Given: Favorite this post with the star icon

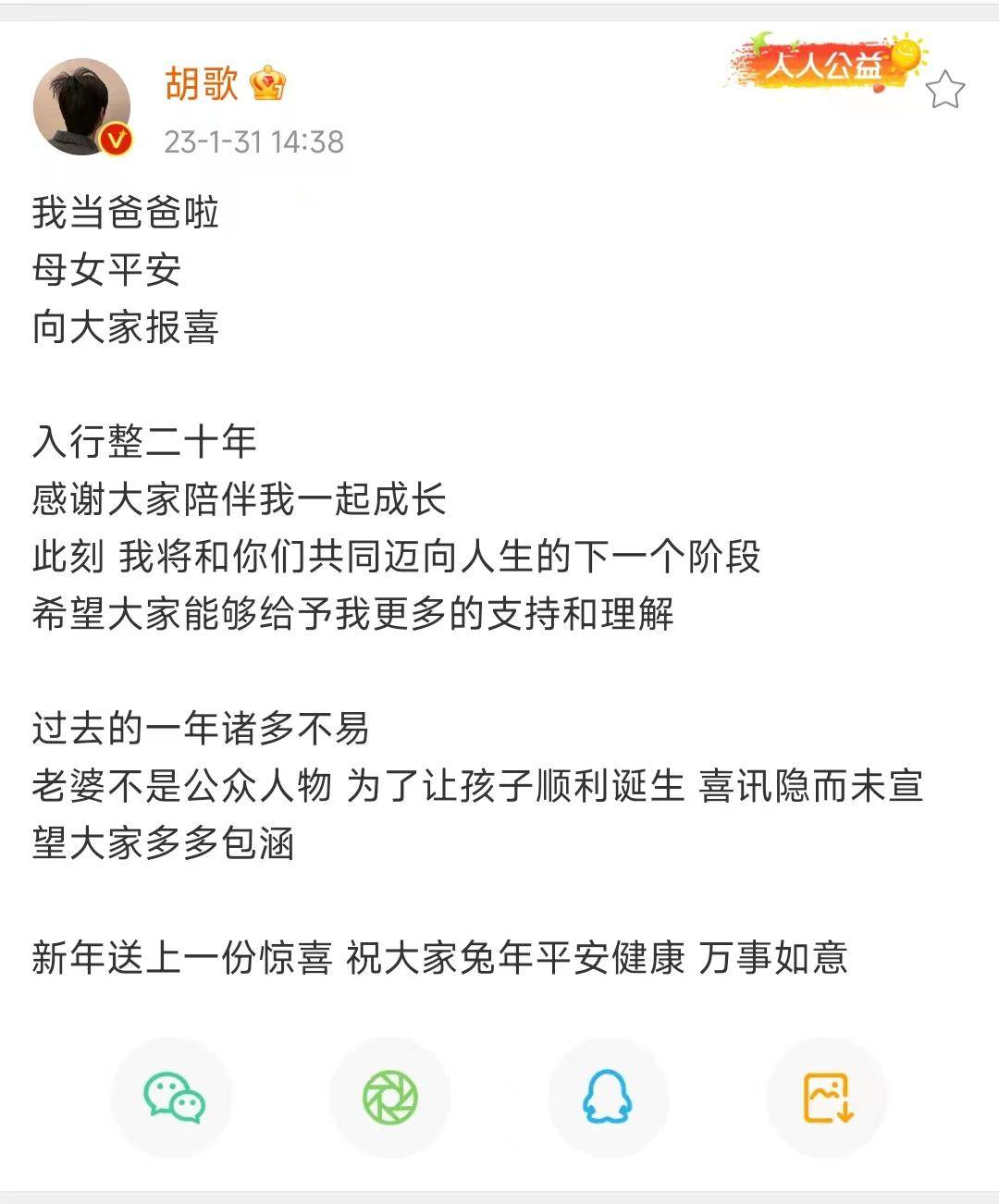Looking at the screenshot, I should click(x=944, y=90).
